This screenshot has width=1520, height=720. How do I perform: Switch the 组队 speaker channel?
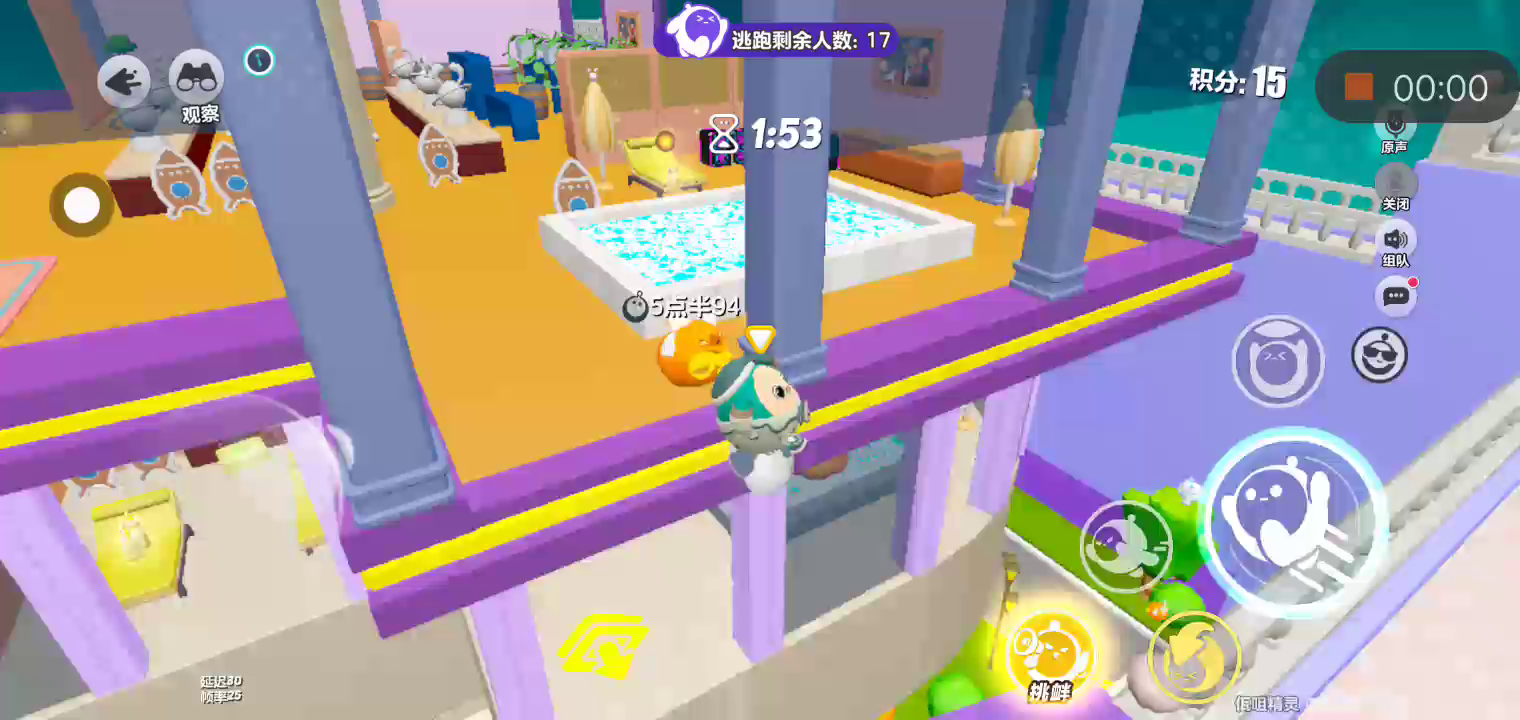click(x=1396, y=244)
